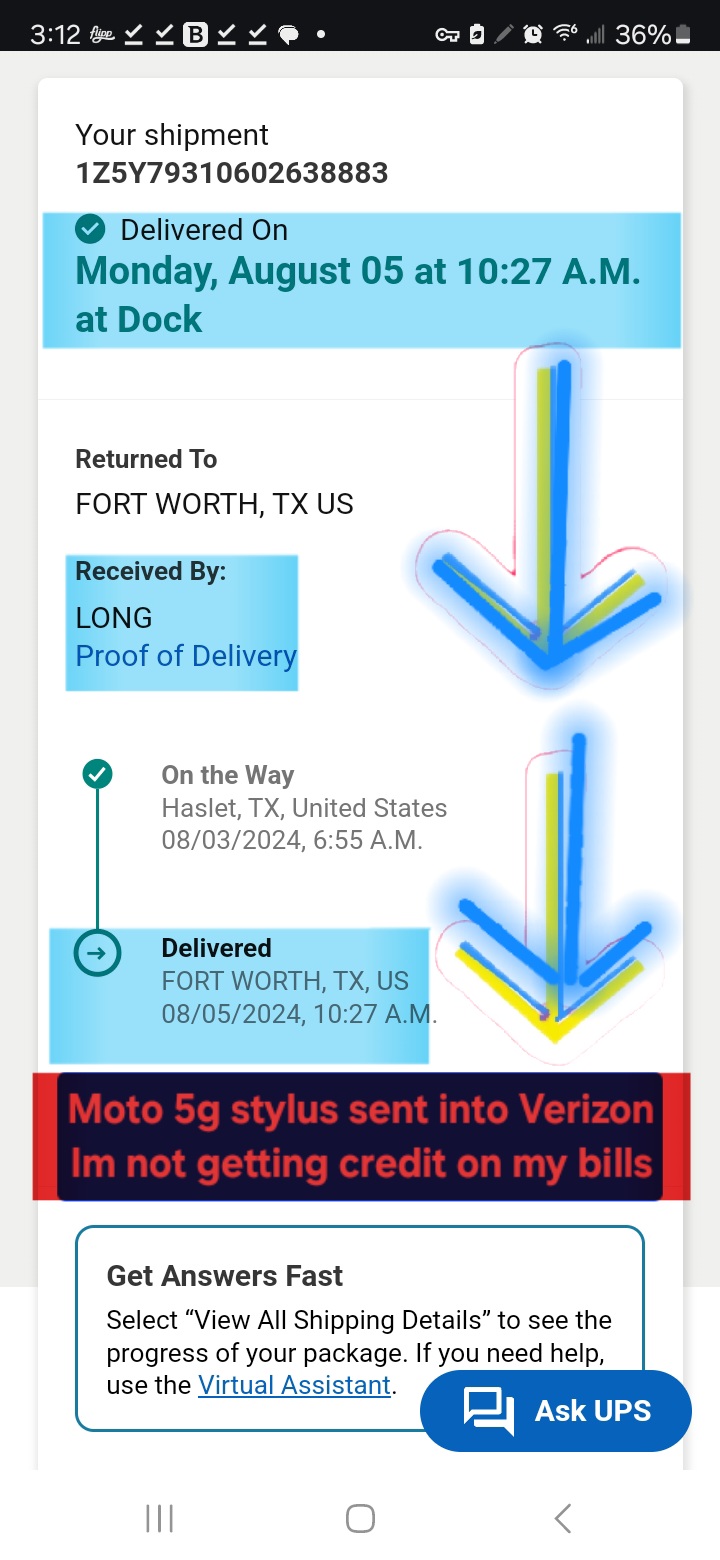Show recent apps from the navigation bar

(159, 1518)
